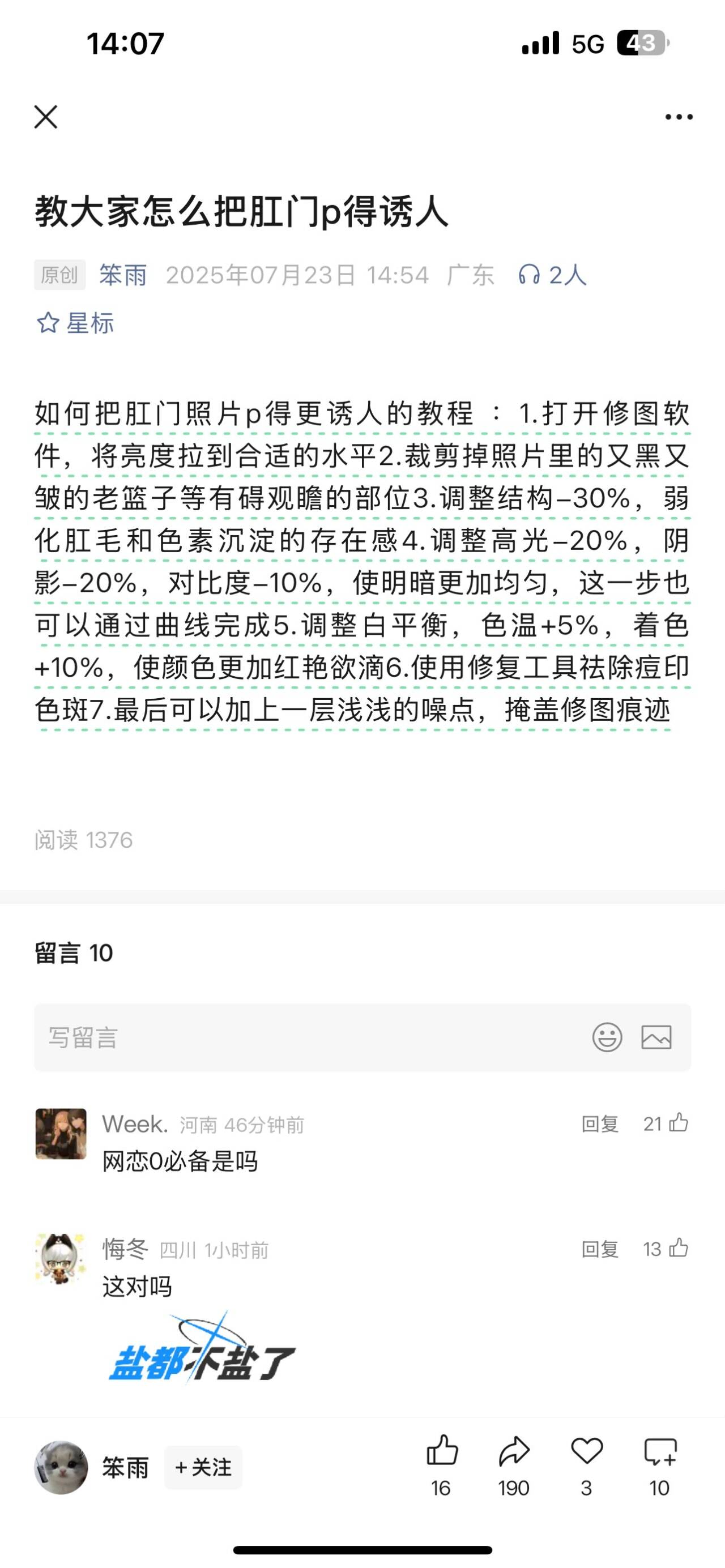Reply to 悔冬's comment
The height and width of the screenshot is (1568, 725).
click(x=600, y=1249)
